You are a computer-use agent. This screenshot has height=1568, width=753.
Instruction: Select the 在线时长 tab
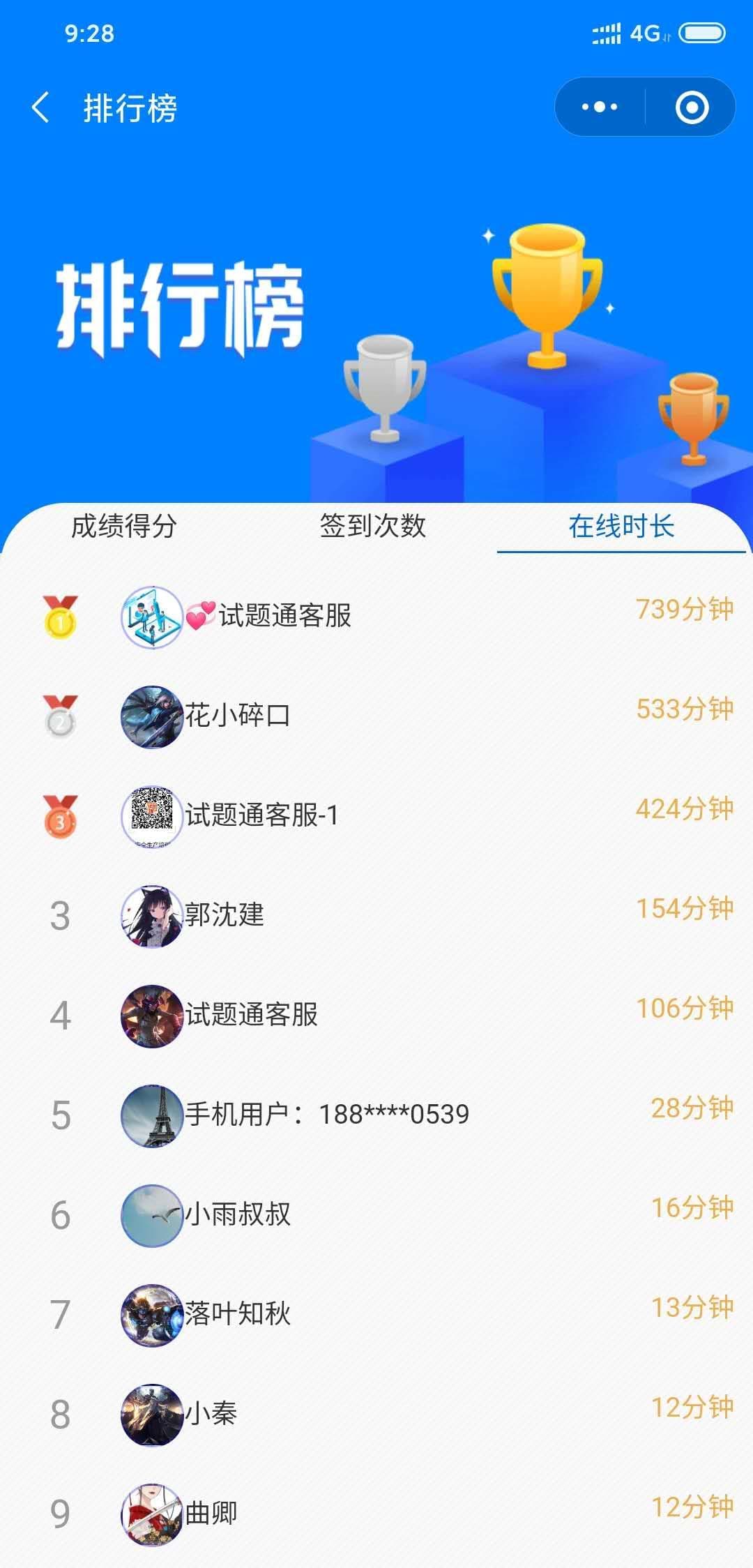point(621,527)
